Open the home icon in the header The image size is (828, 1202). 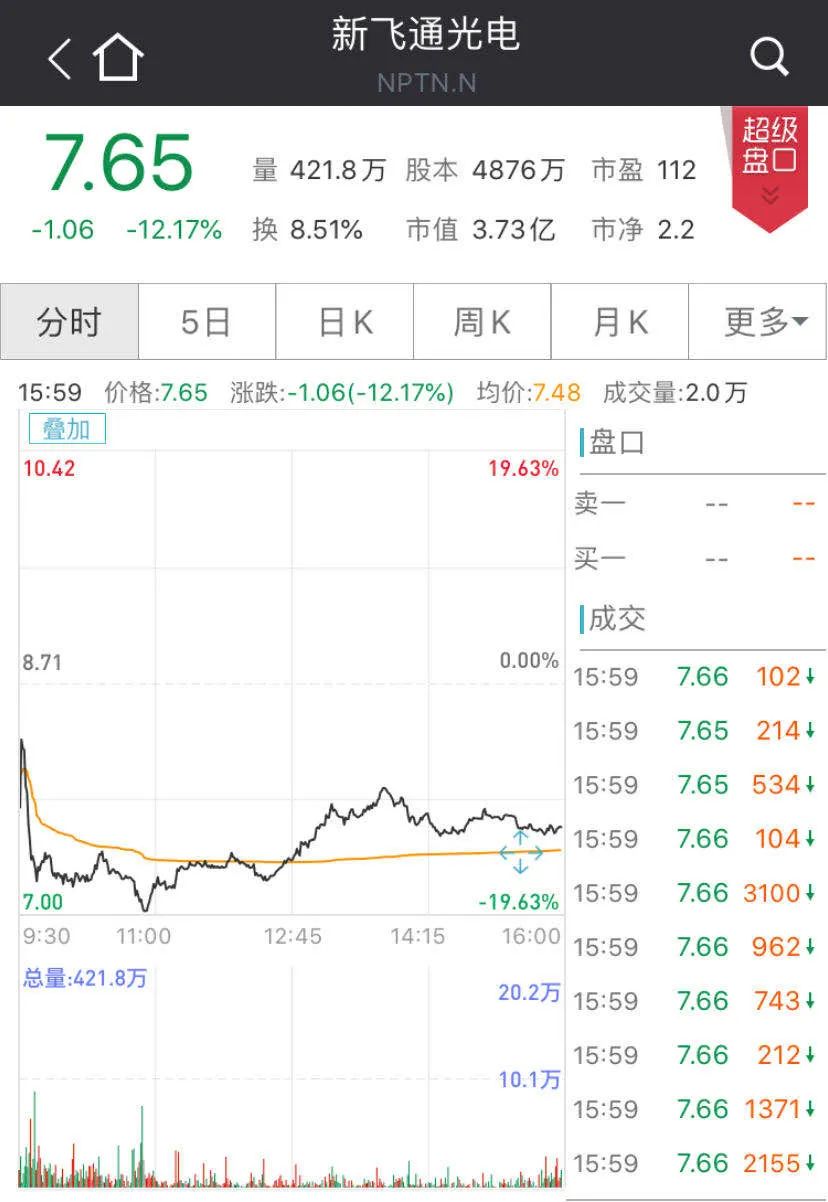click(118, 57)
